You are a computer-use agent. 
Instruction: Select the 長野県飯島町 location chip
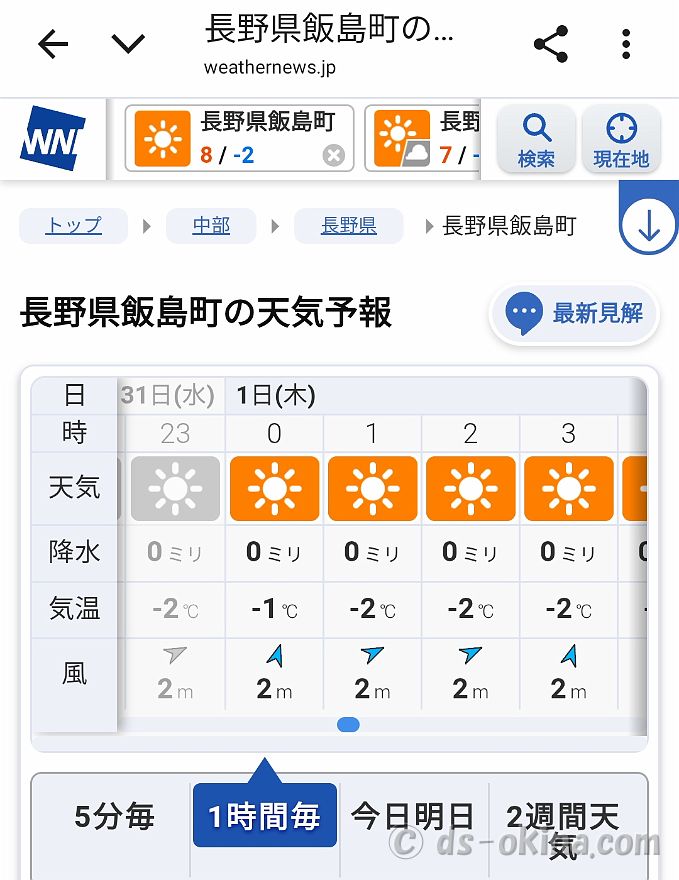point(230,138)
